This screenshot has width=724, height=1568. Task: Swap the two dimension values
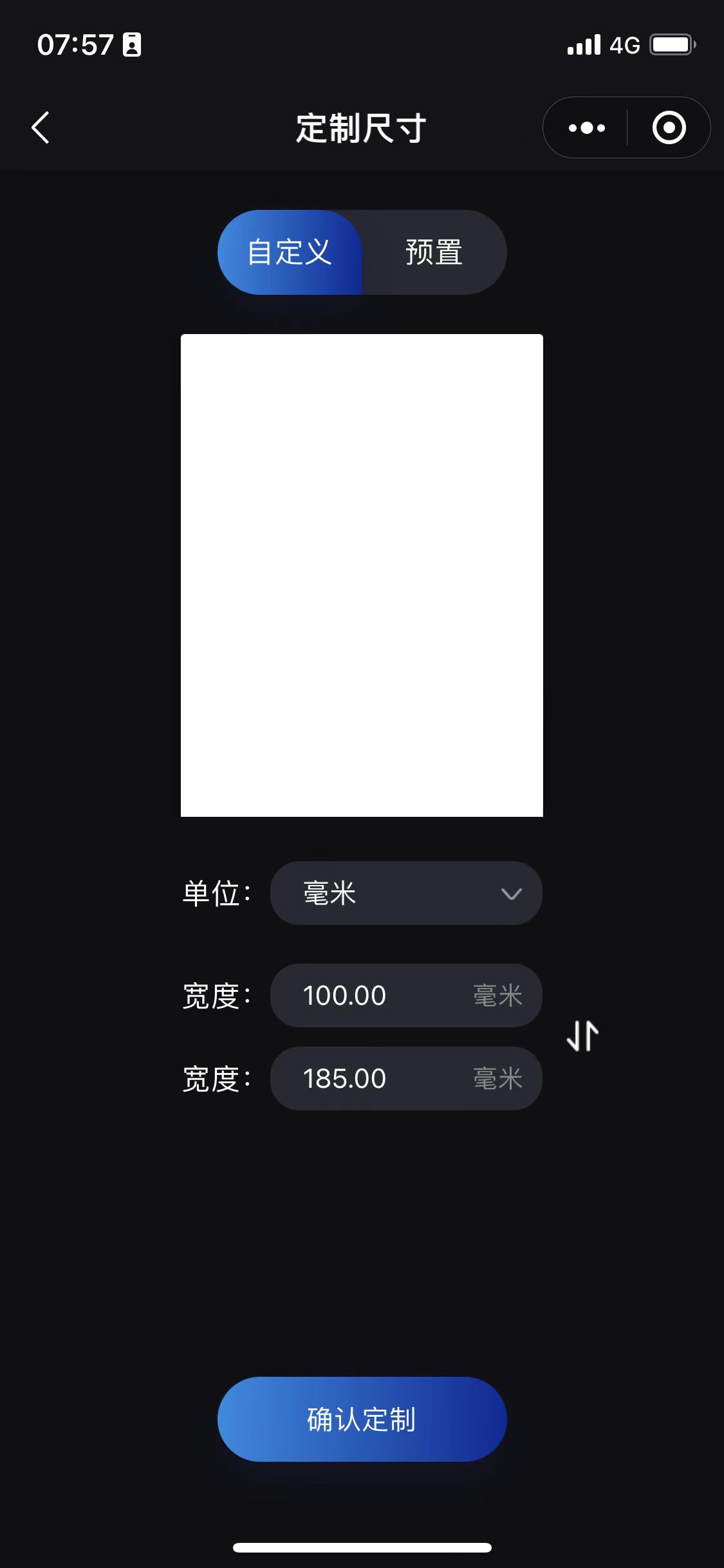[582, 1036]
